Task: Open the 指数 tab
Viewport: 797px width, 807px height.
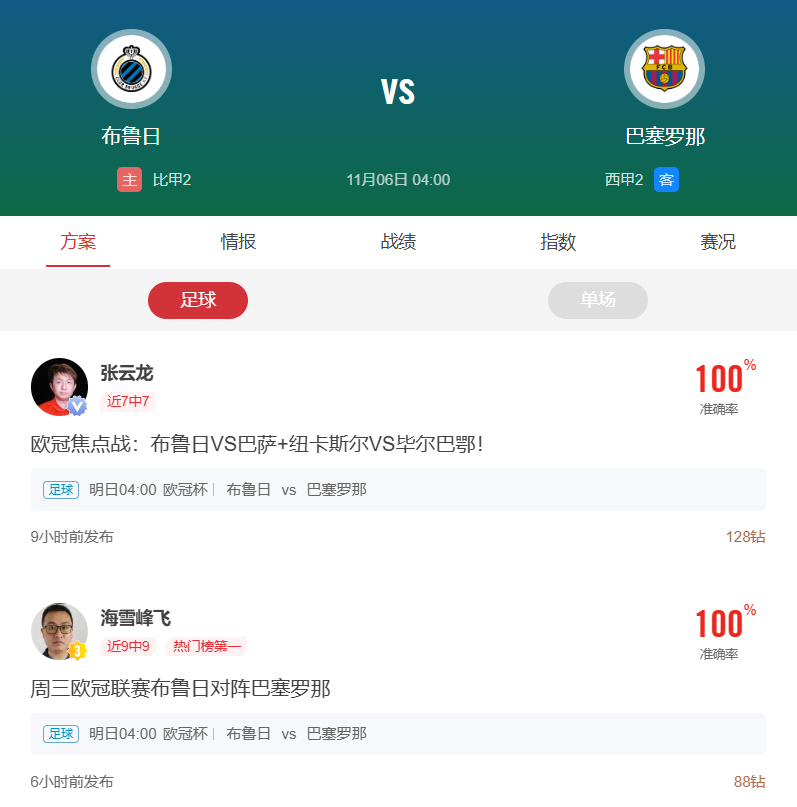Action: click(558, 242)
